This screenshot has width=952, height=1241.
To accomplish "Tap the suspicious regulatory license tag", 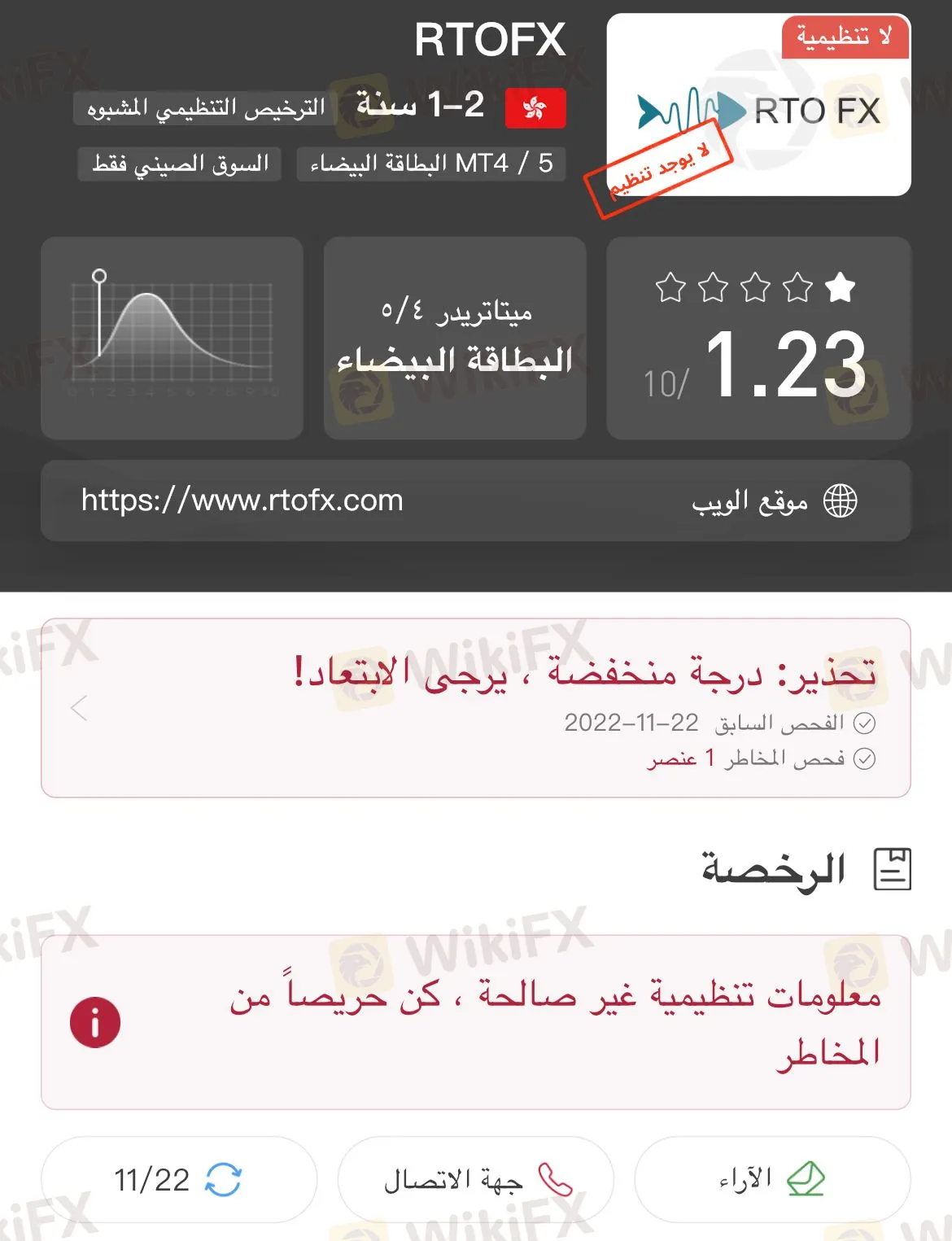I will [205, 107].
